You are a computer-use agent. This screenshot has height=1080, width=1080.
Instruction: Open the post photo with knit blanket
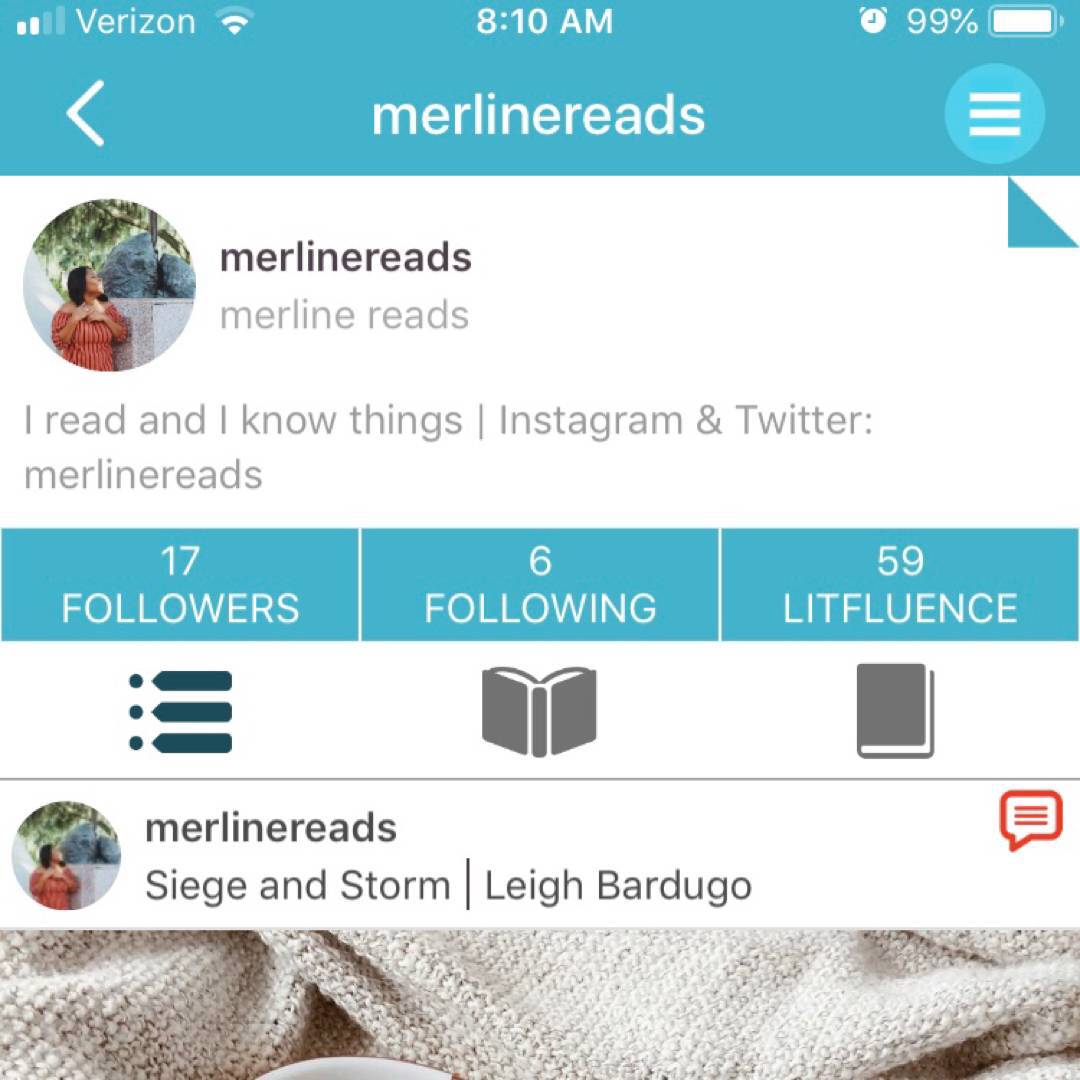coord(540,1005)
